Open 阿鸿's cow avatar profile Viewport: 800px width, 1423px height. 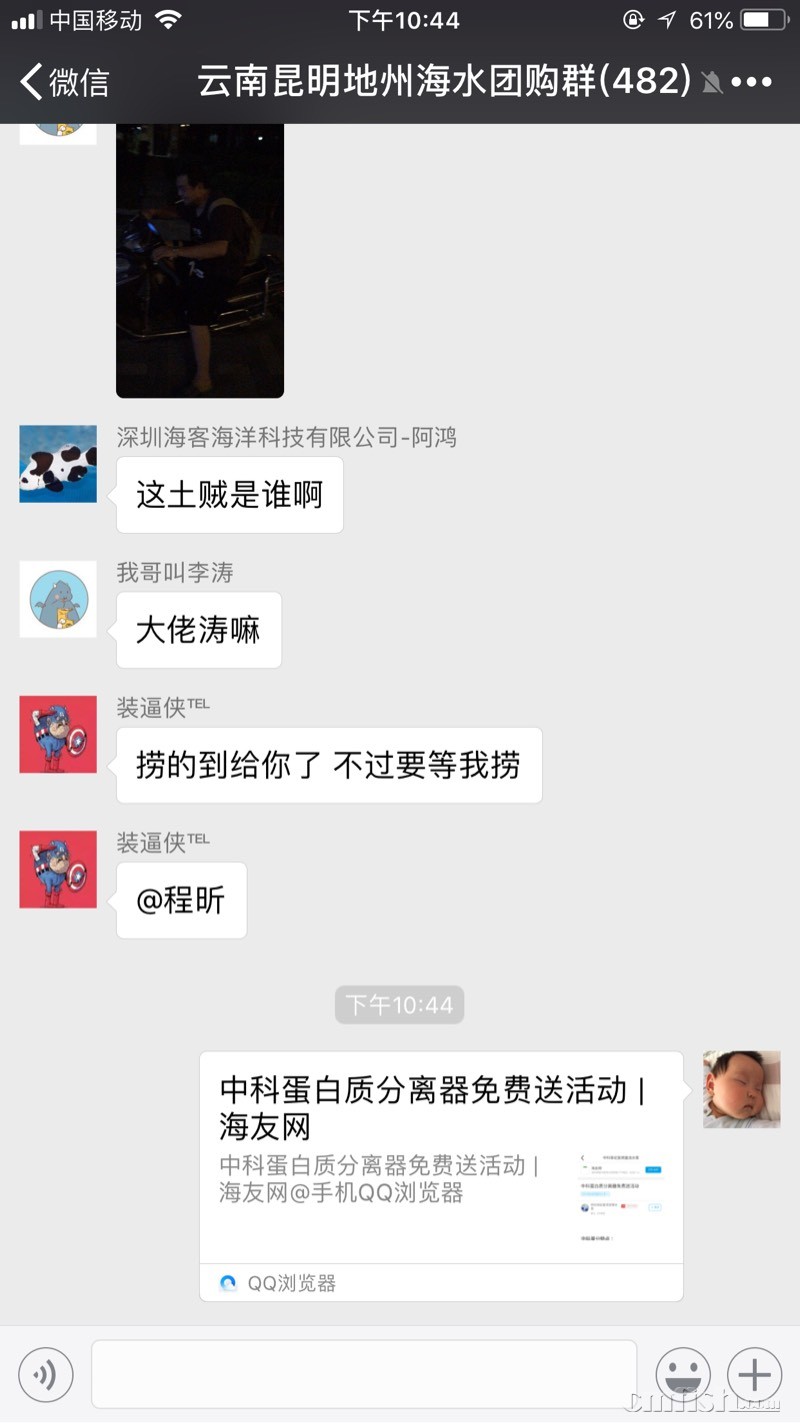[x=58, y=464]
